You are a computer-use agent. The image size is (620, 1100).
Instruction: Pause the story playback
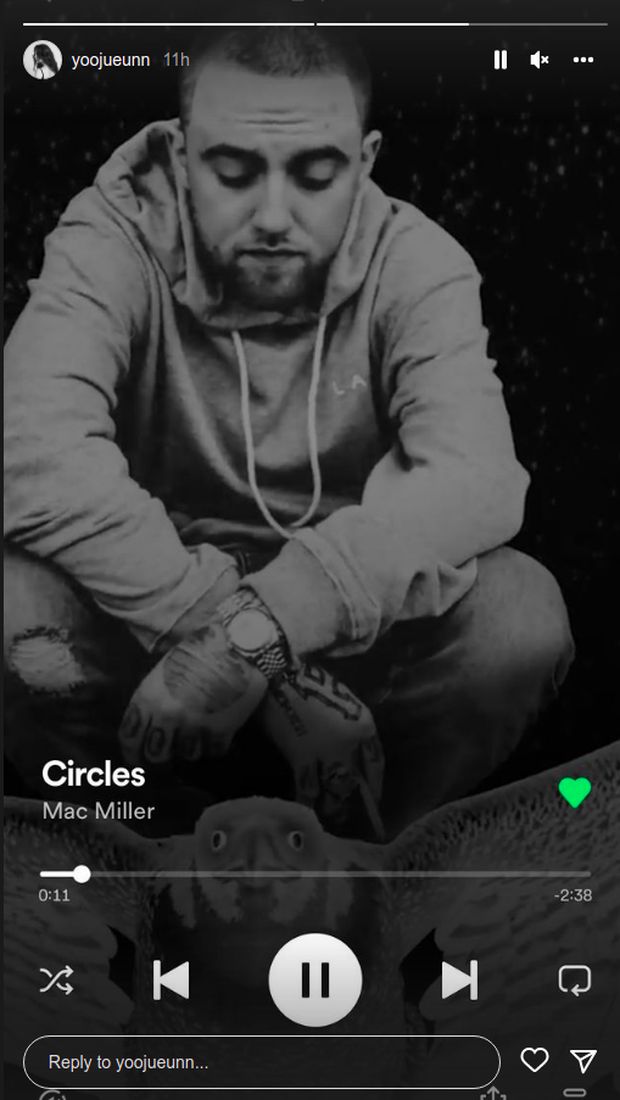(500, 60)
